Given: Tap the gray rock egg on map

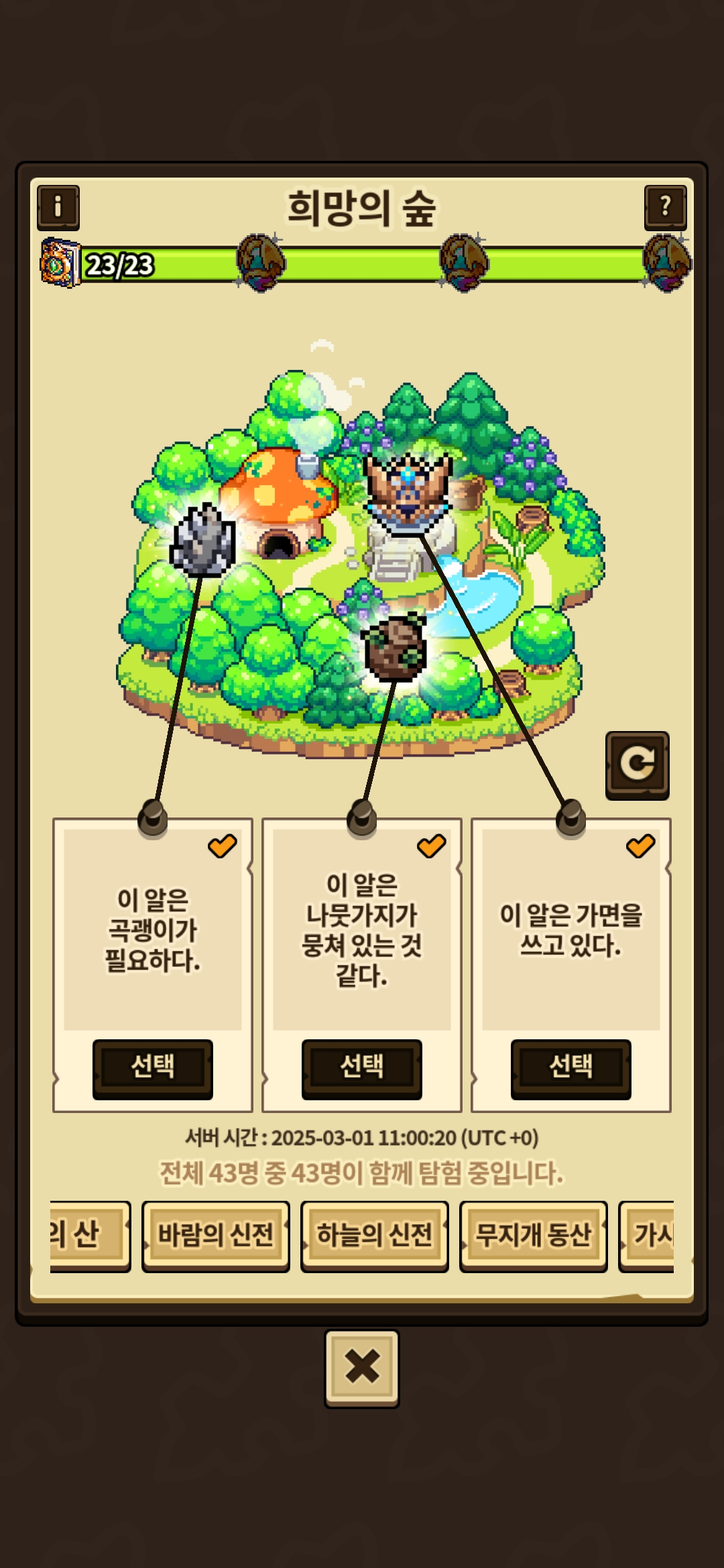Looking at the screenshot, I should click(202, 540).
